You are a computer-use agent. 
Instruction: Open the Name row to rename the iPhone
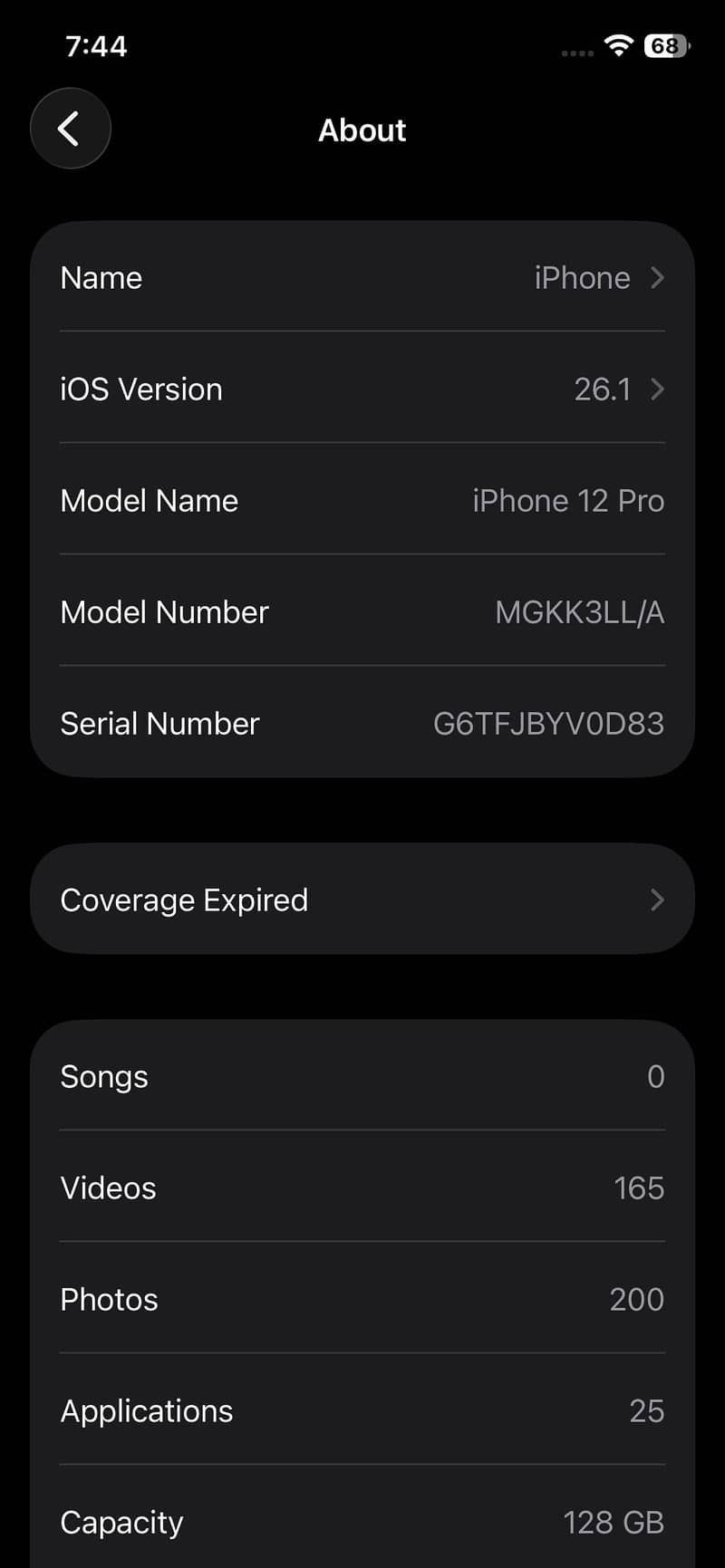pos(362,278)
